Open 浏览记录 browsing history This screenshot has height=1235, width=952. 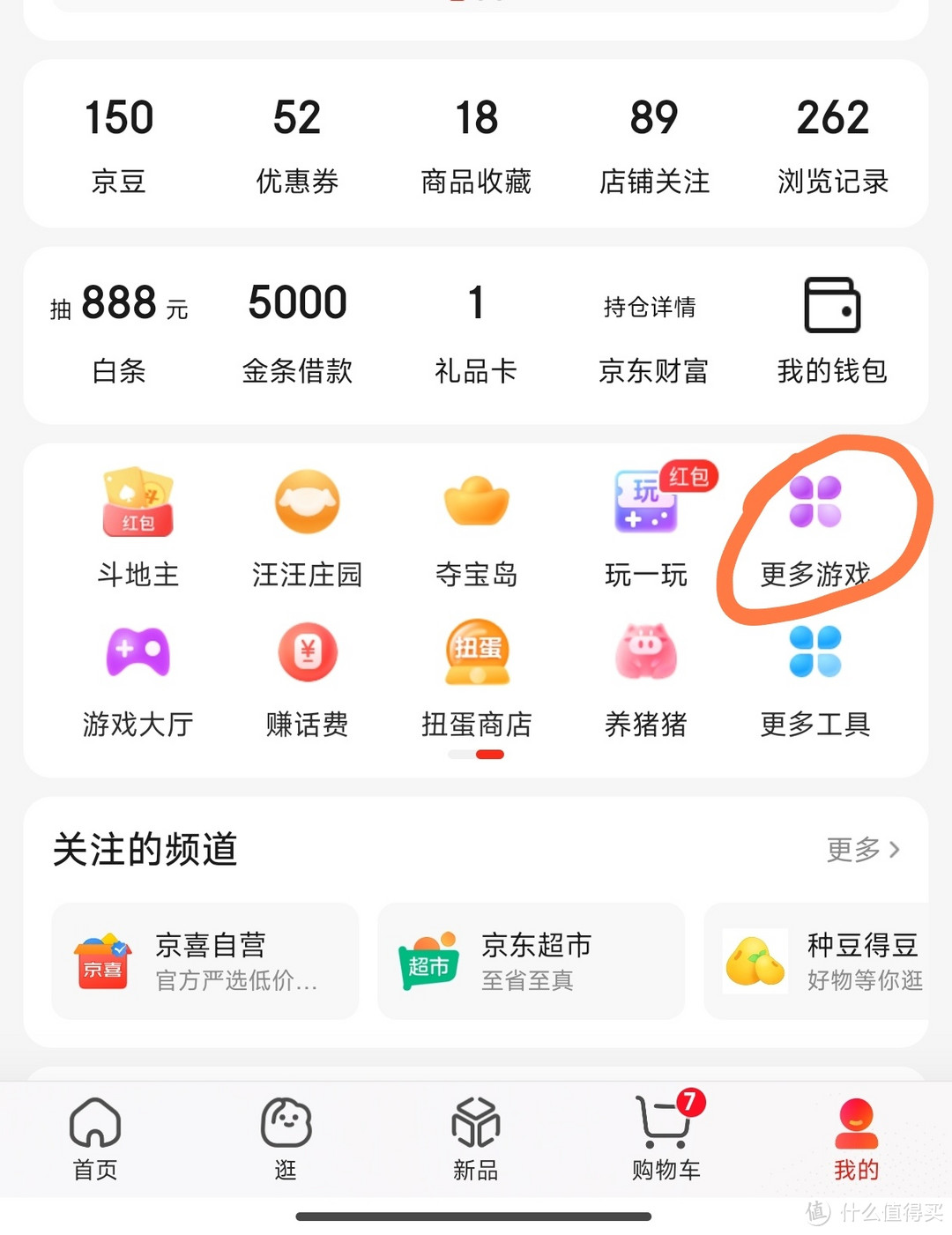832,145
